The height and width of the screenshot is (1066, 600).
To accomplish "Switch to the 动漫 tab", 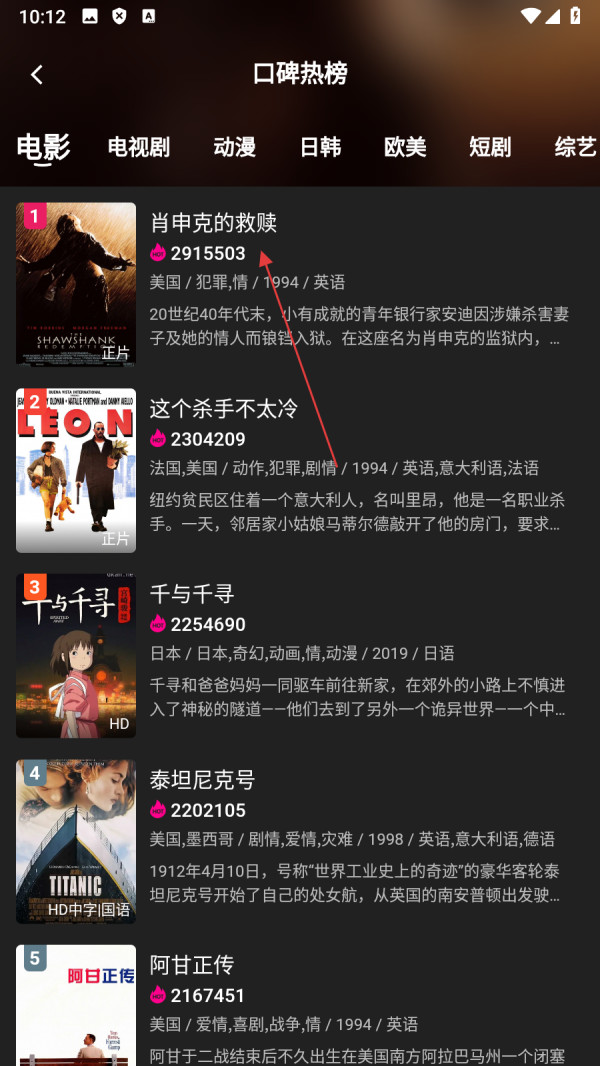I will [x=235, y=147].
